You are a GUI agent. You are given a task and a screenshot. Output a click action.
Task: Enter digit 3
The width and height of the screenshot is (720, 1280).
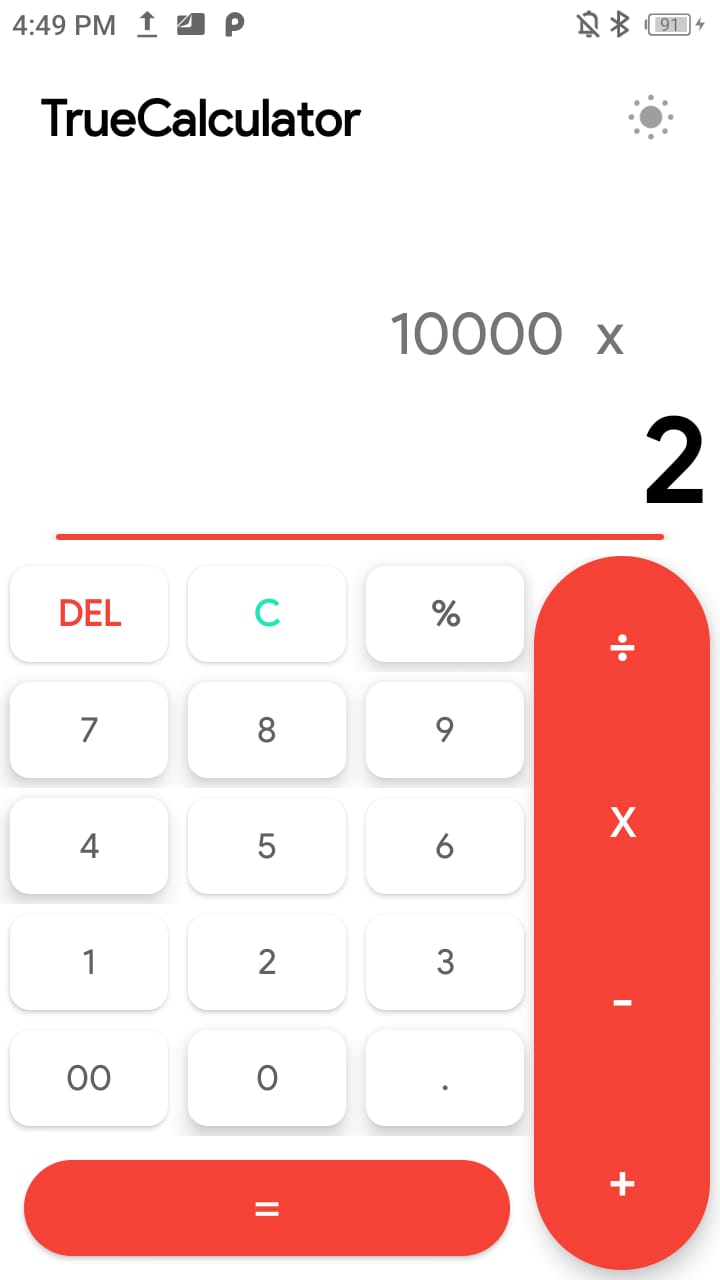click(x=445, y=962)
